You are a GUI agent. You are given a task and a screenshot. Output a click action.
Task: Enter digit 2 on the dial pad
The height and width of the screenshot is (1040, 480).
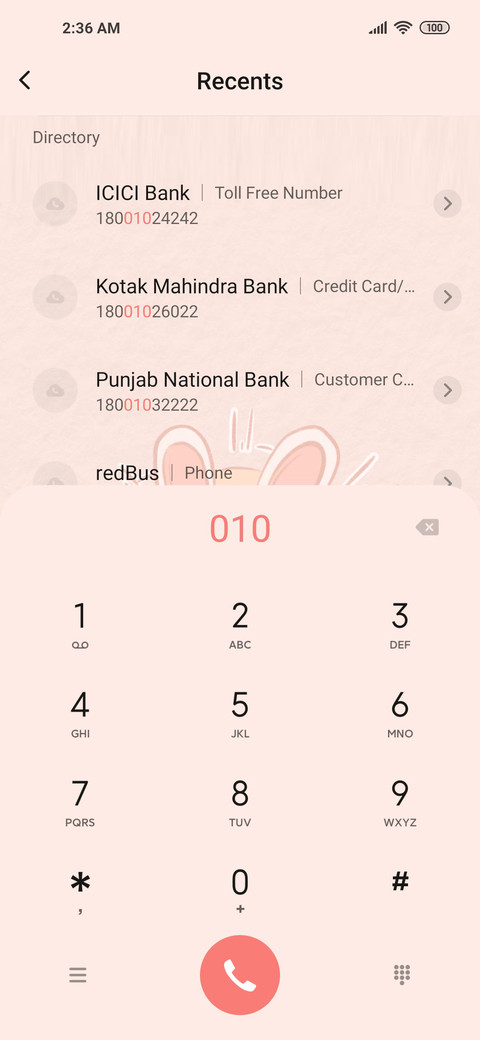click(240, 625)
